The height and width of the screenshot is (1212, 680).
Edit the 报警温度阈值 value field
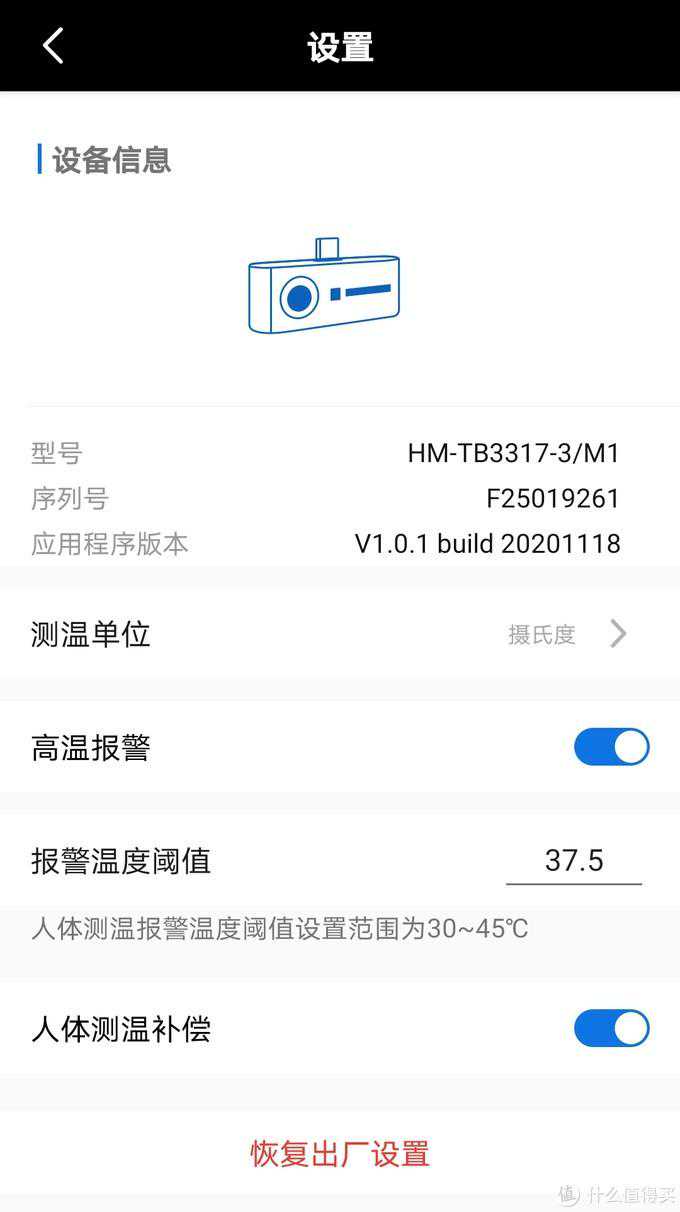[x=573, y=861]
